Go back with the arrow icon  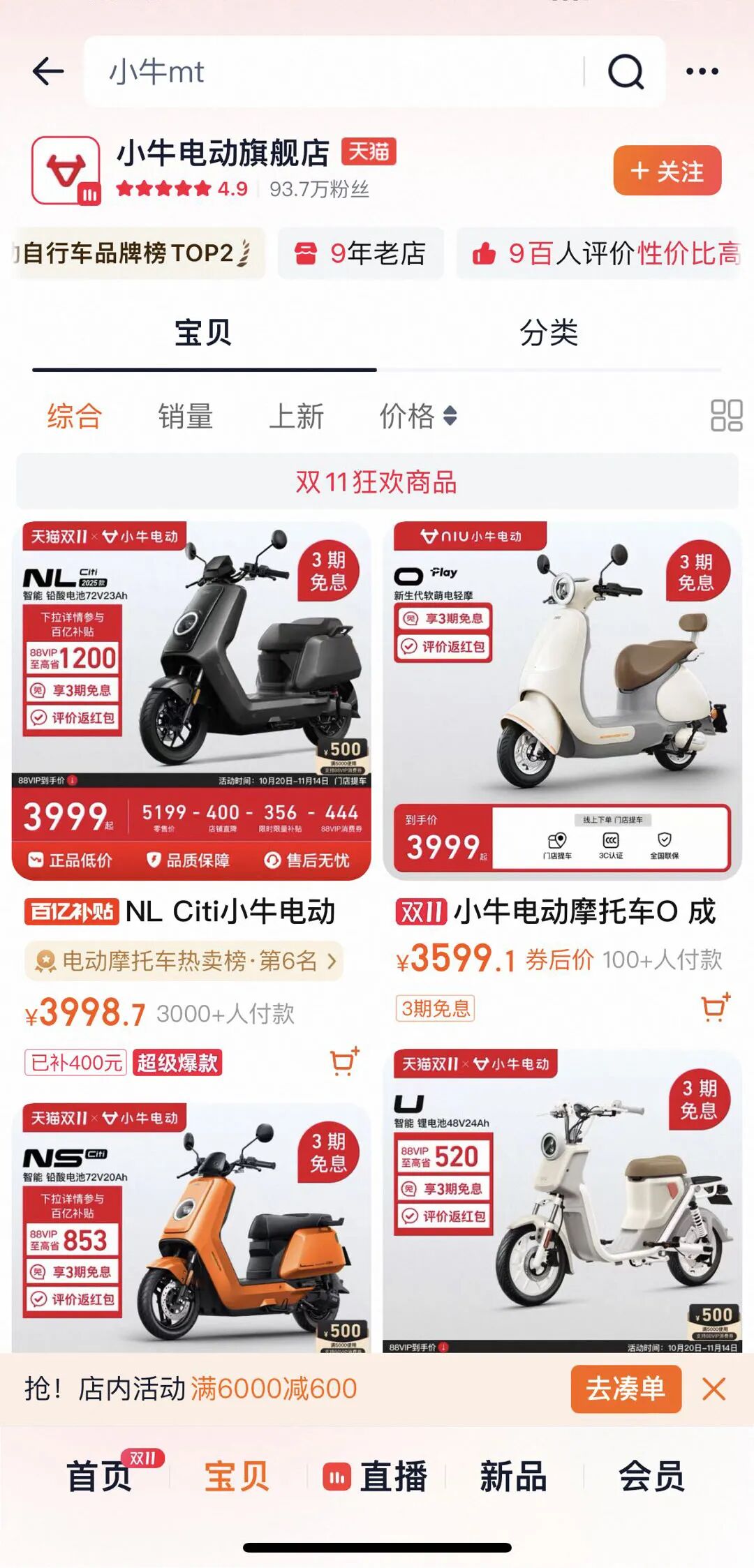pos(48,71)
